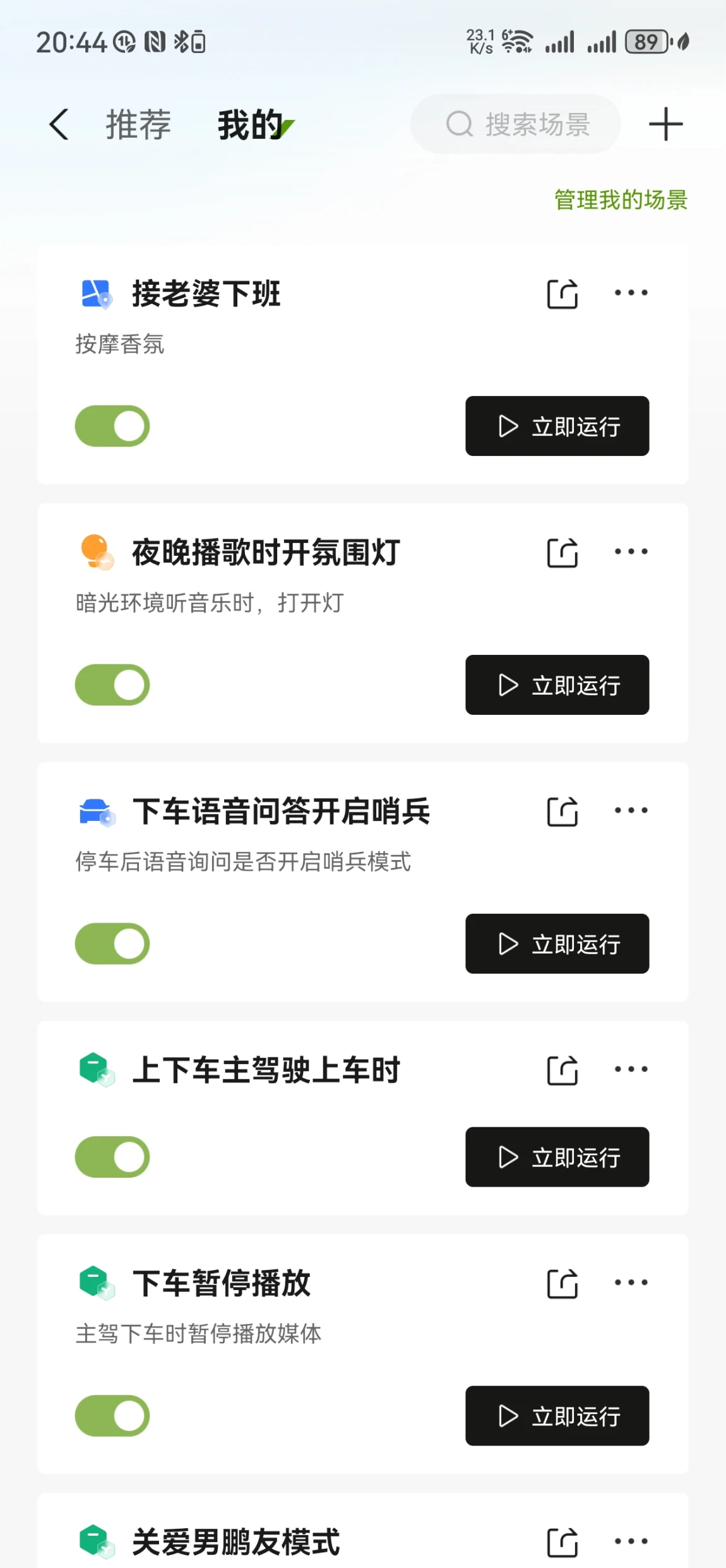
Task: Open more options for 下车语音问答开启哨兵
Action: tap(631, 810)
